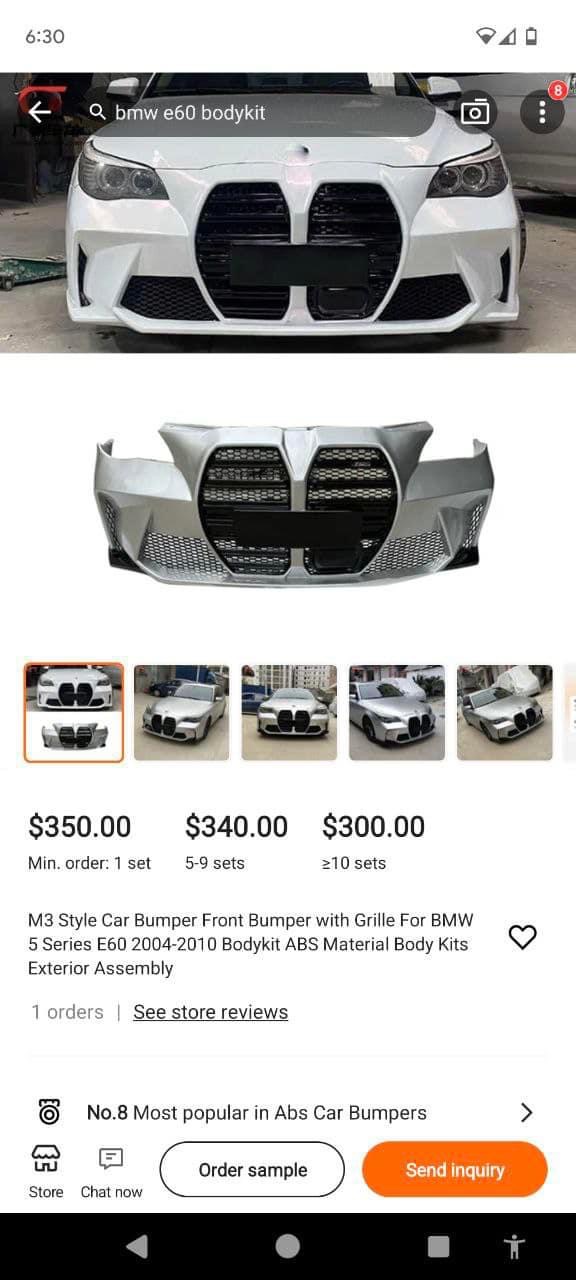Open the search box with bmw e60 bodykit
Viewport: 576px width, 1280px height.
[258, 113]
